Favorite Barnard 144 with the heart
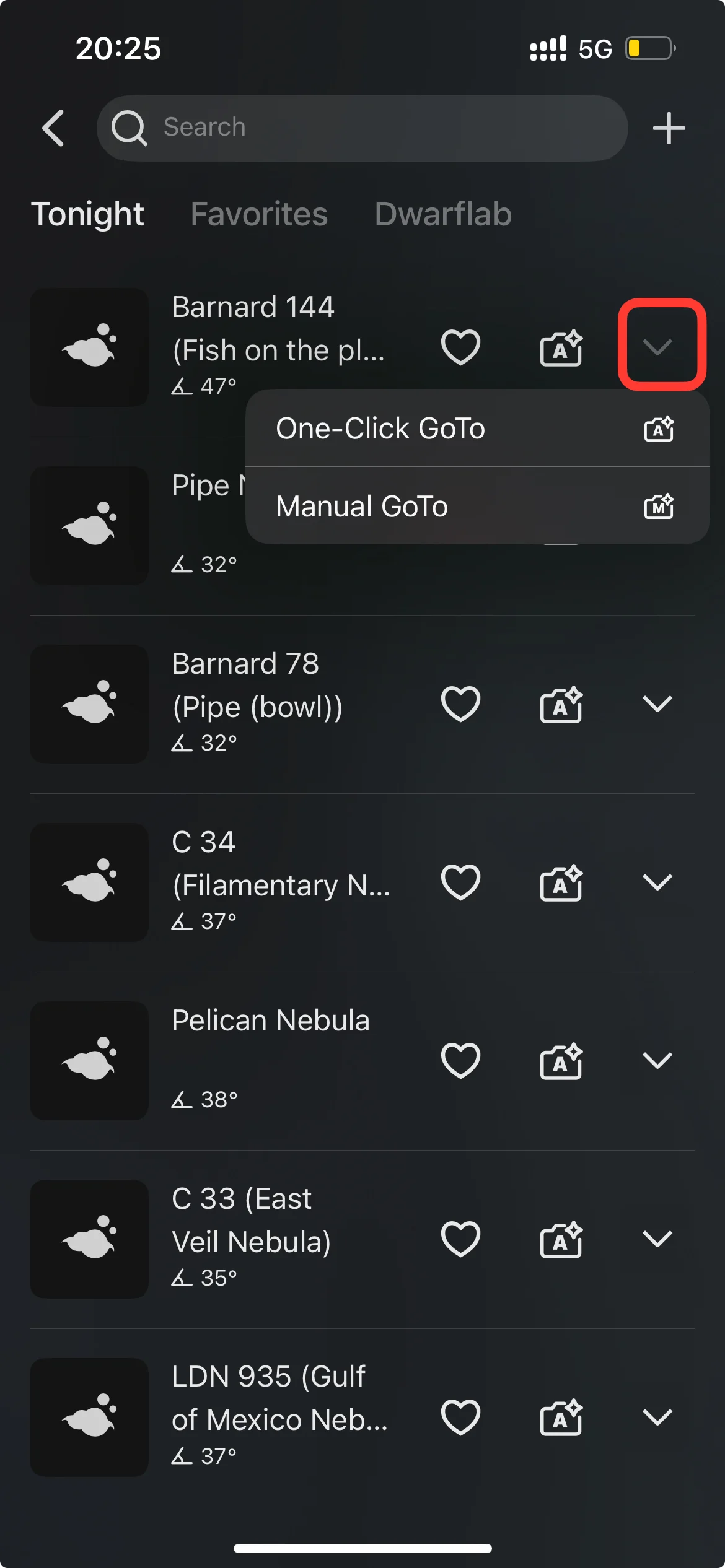 click(x=460, y=347)
